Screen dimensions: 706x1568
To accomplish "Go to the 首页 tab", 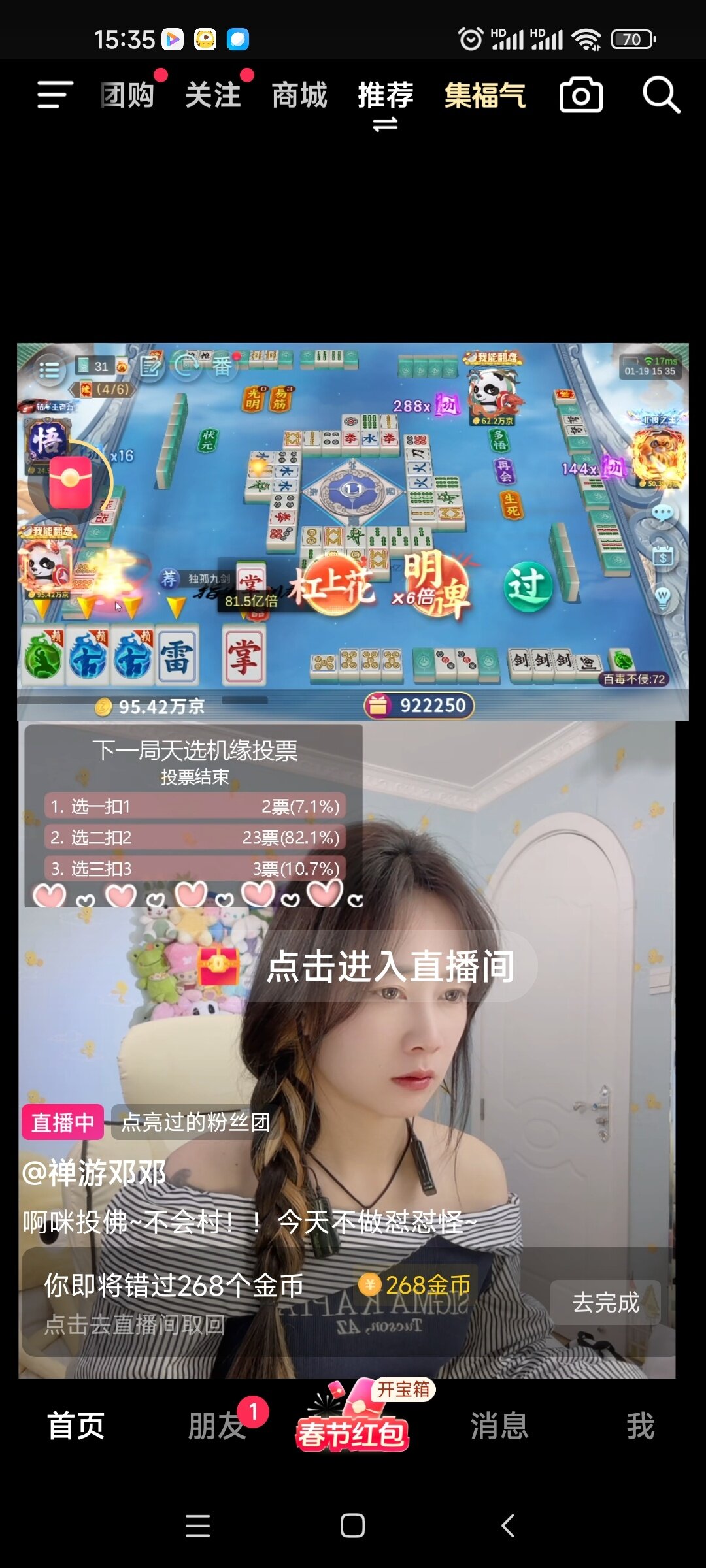I will point(76,1426).
